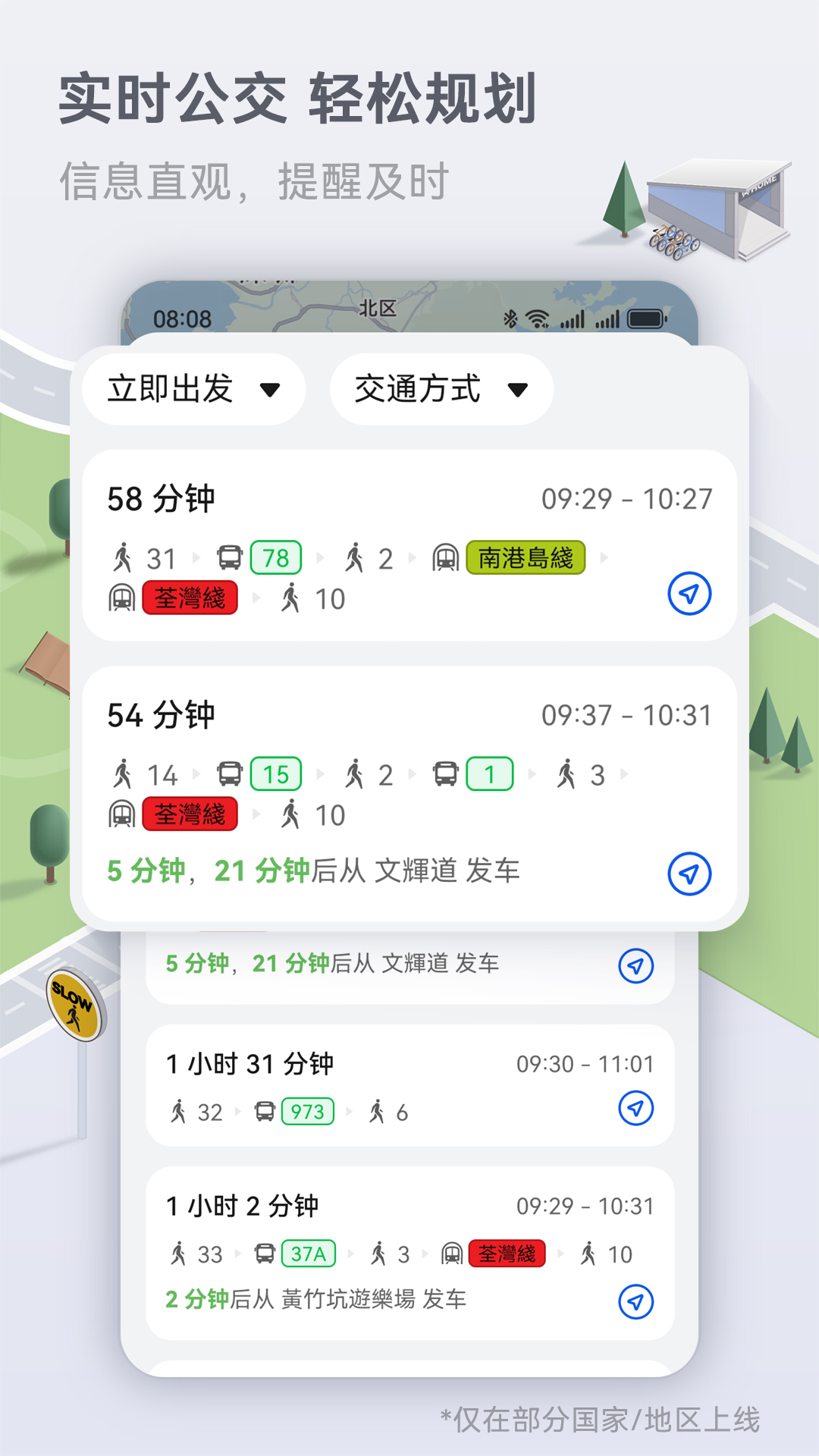
Task: Tap the 荃灣綫 badge on the 58 分钟 route
Action: click(x=190, y=598)
